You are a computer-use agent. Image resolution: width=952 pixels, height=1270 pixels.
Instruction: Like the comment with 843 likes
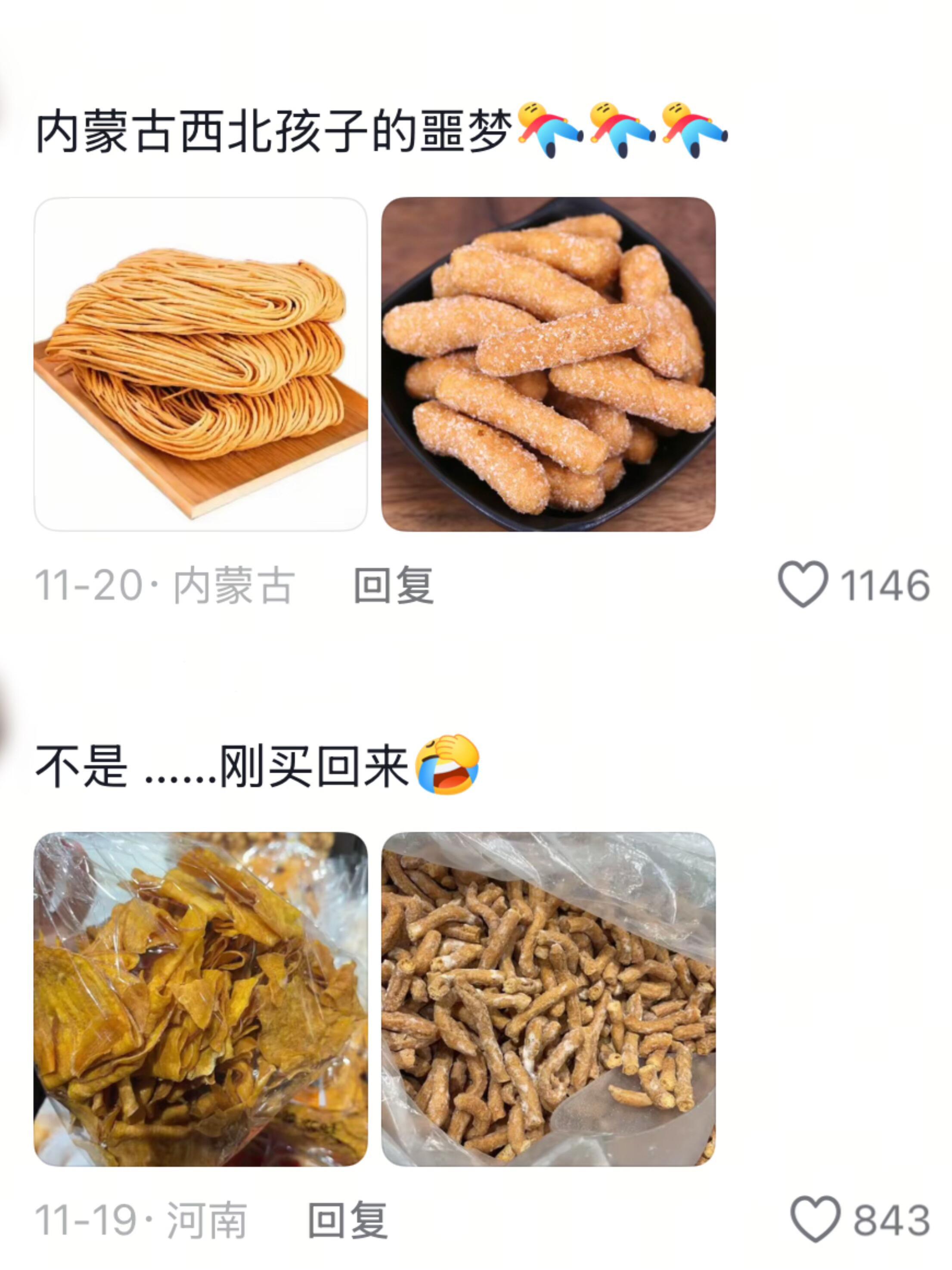click(x=815, y=1219)
